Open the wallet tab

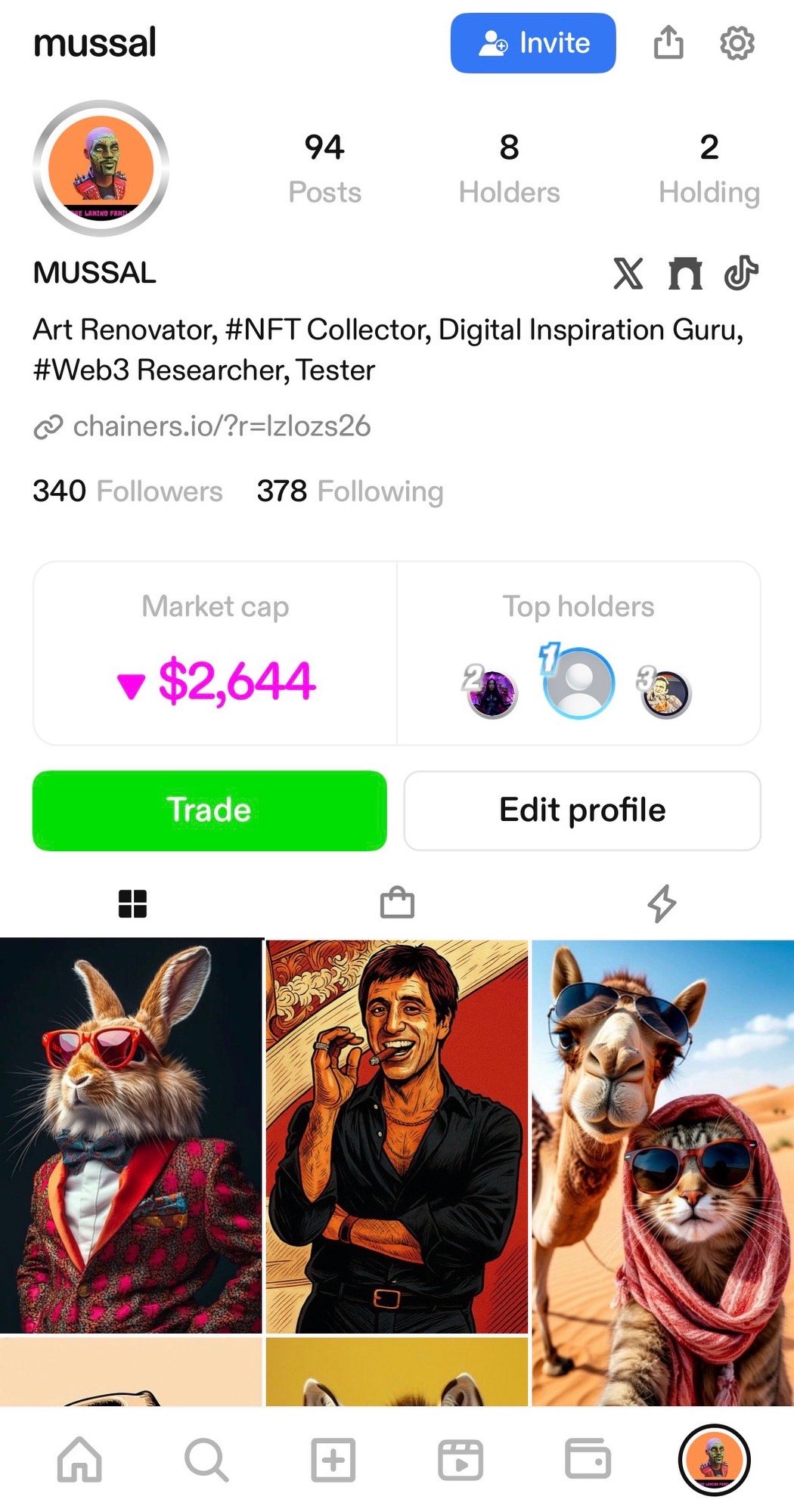[588, 1459]
